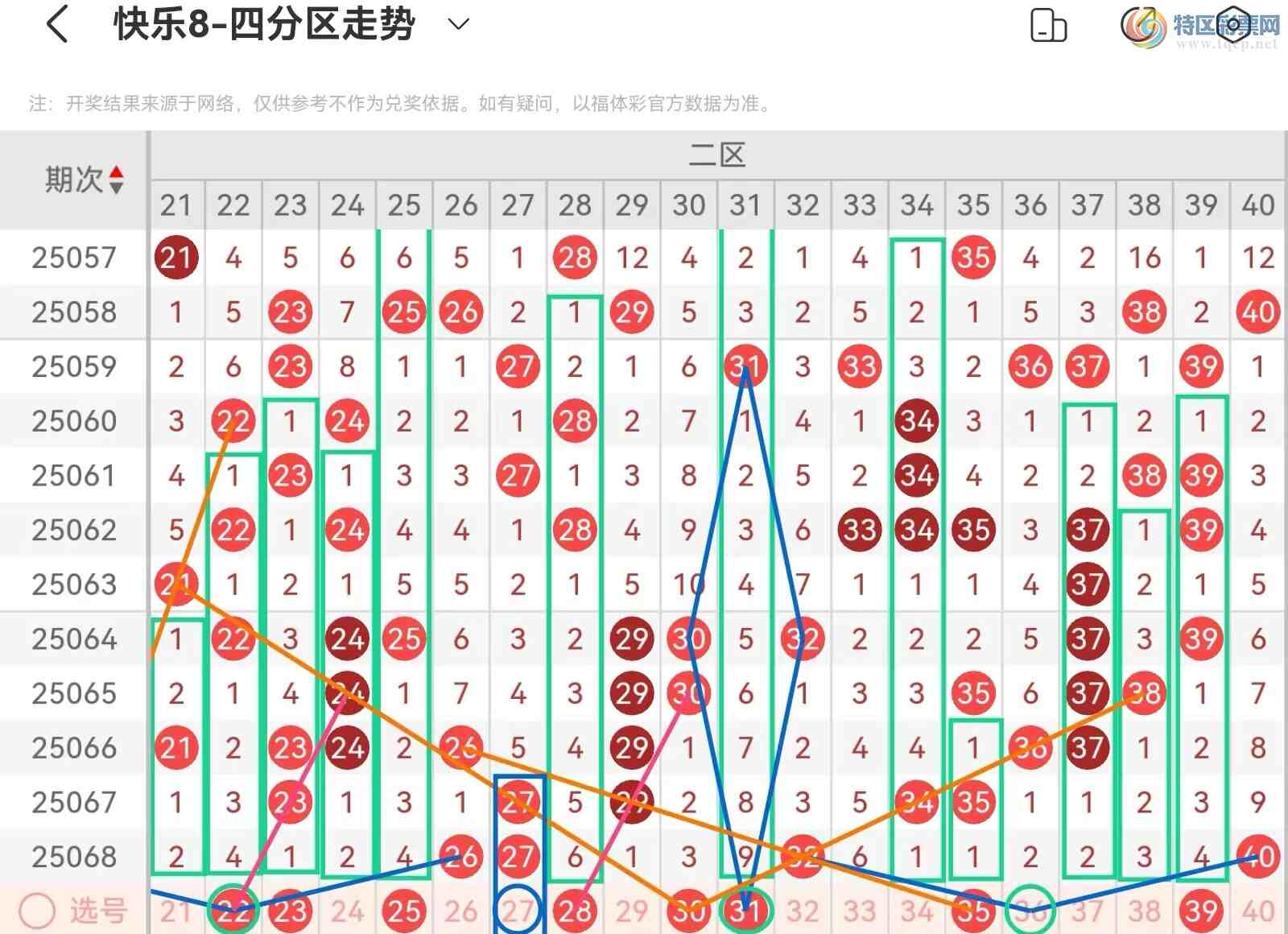Screen dimensions: 1288x934
Task: Select number 40 in the 选号 row
Action: coord(1258,911)
